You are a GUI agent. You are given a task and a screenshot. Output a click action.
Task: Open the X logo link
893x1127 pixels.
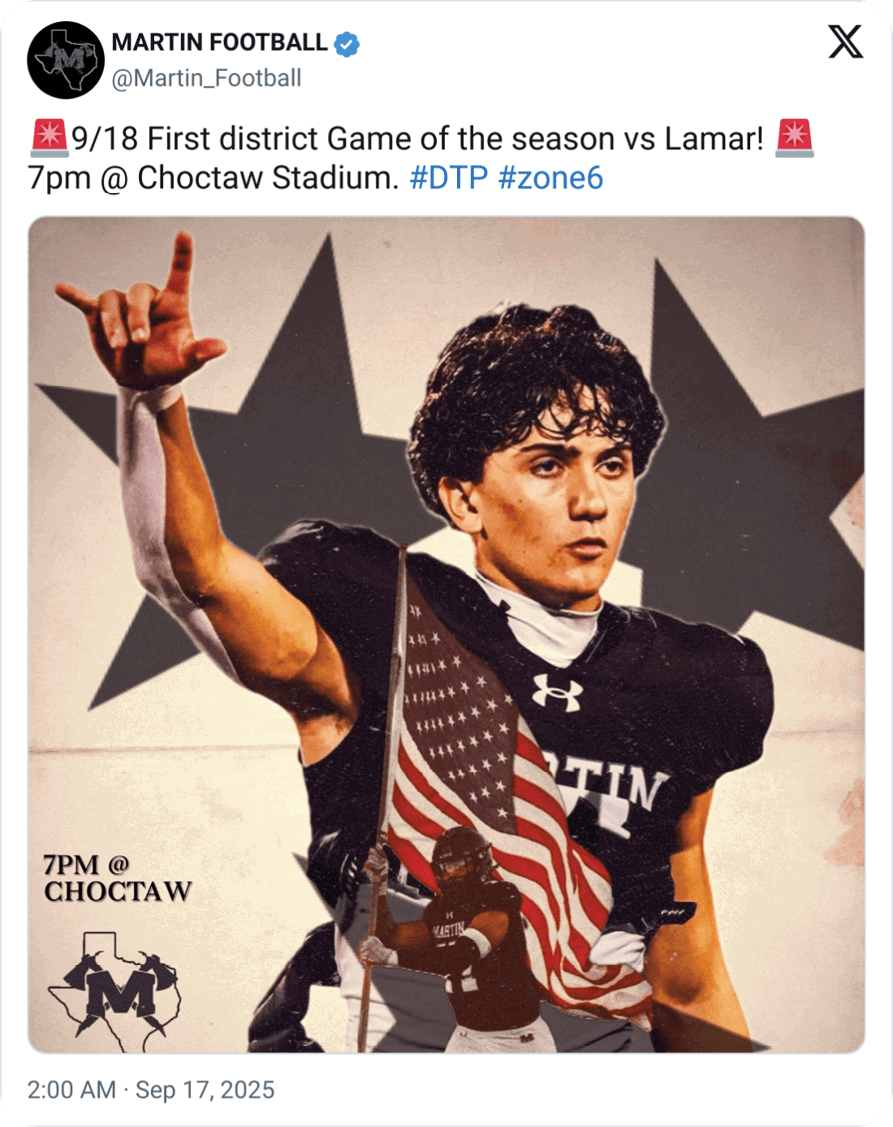tap(845, 44)
